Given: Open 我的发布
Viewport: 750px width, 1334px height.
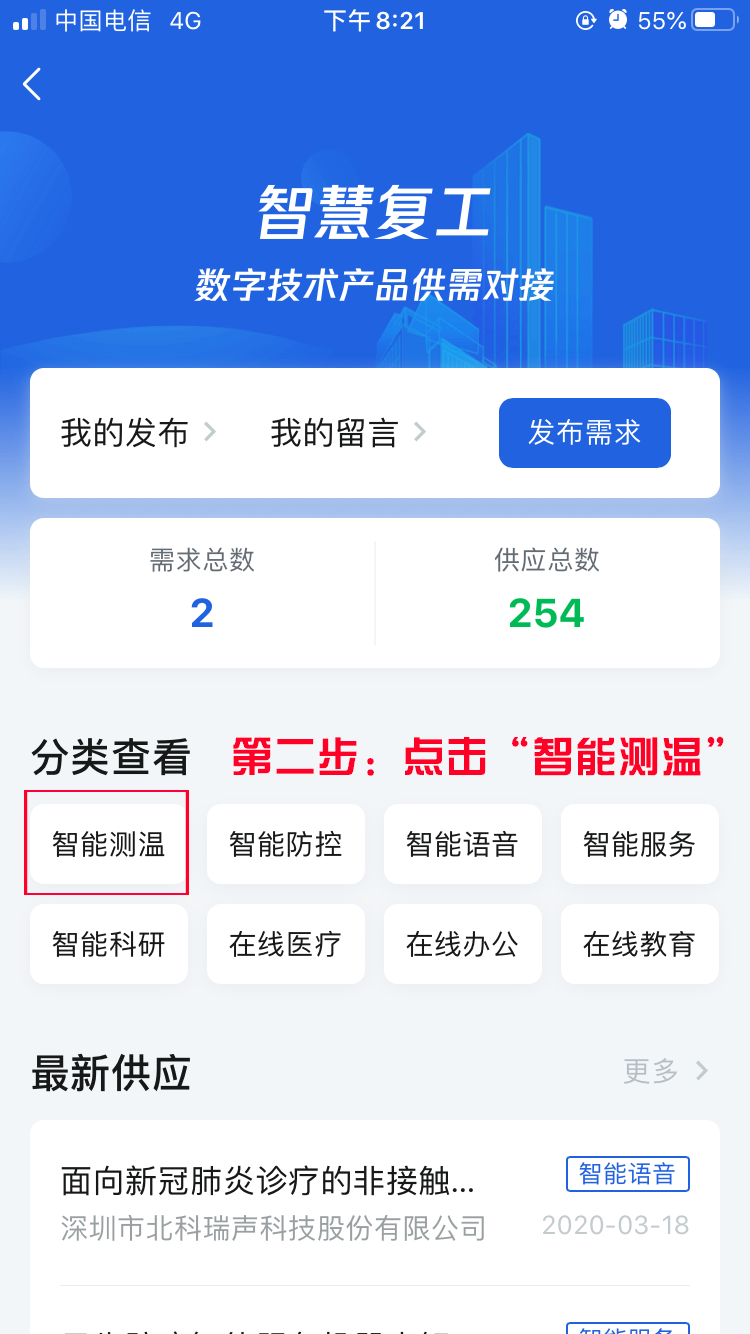Looking at the screenshot, I should [138, 433].
